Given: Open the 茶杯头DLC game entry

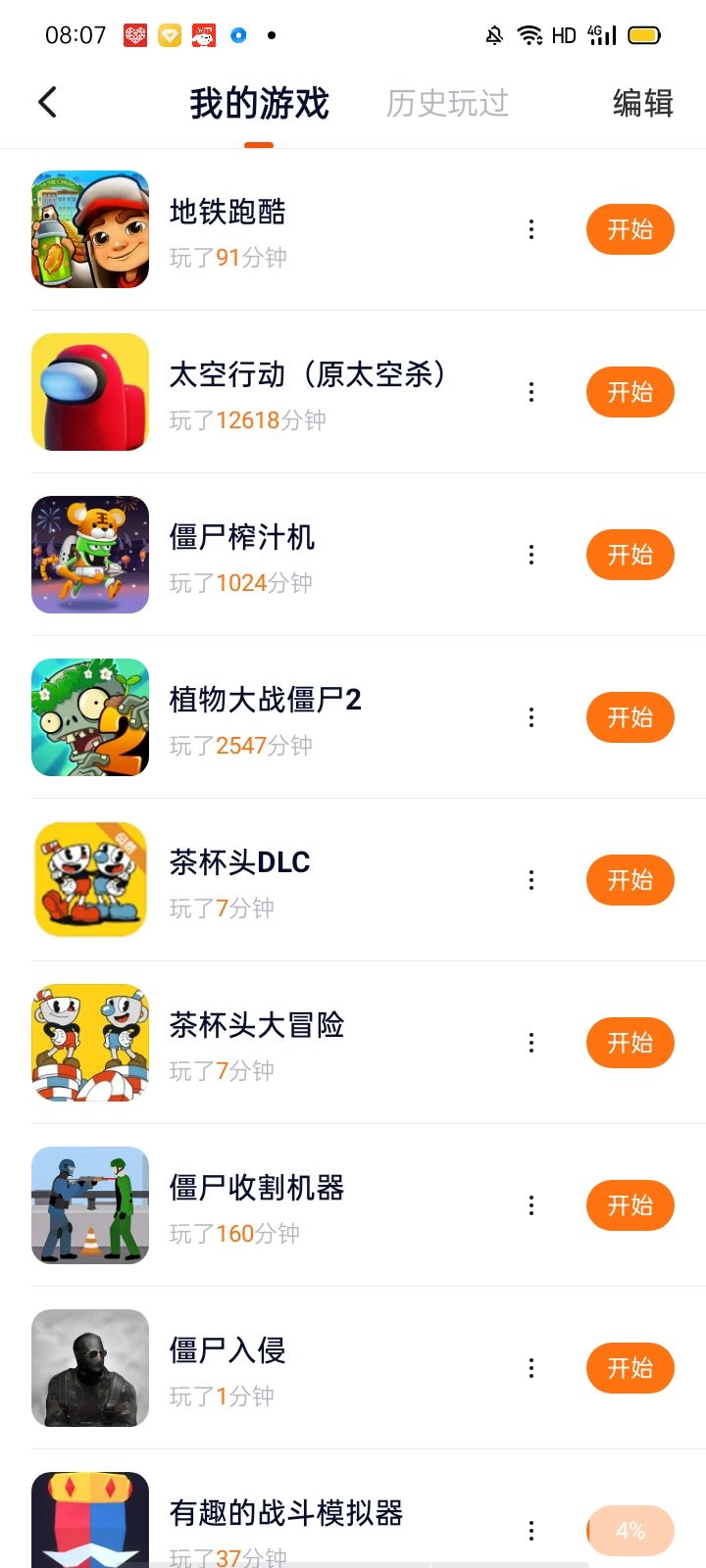Looking at the screenshot, I should (x=239, y=863).
